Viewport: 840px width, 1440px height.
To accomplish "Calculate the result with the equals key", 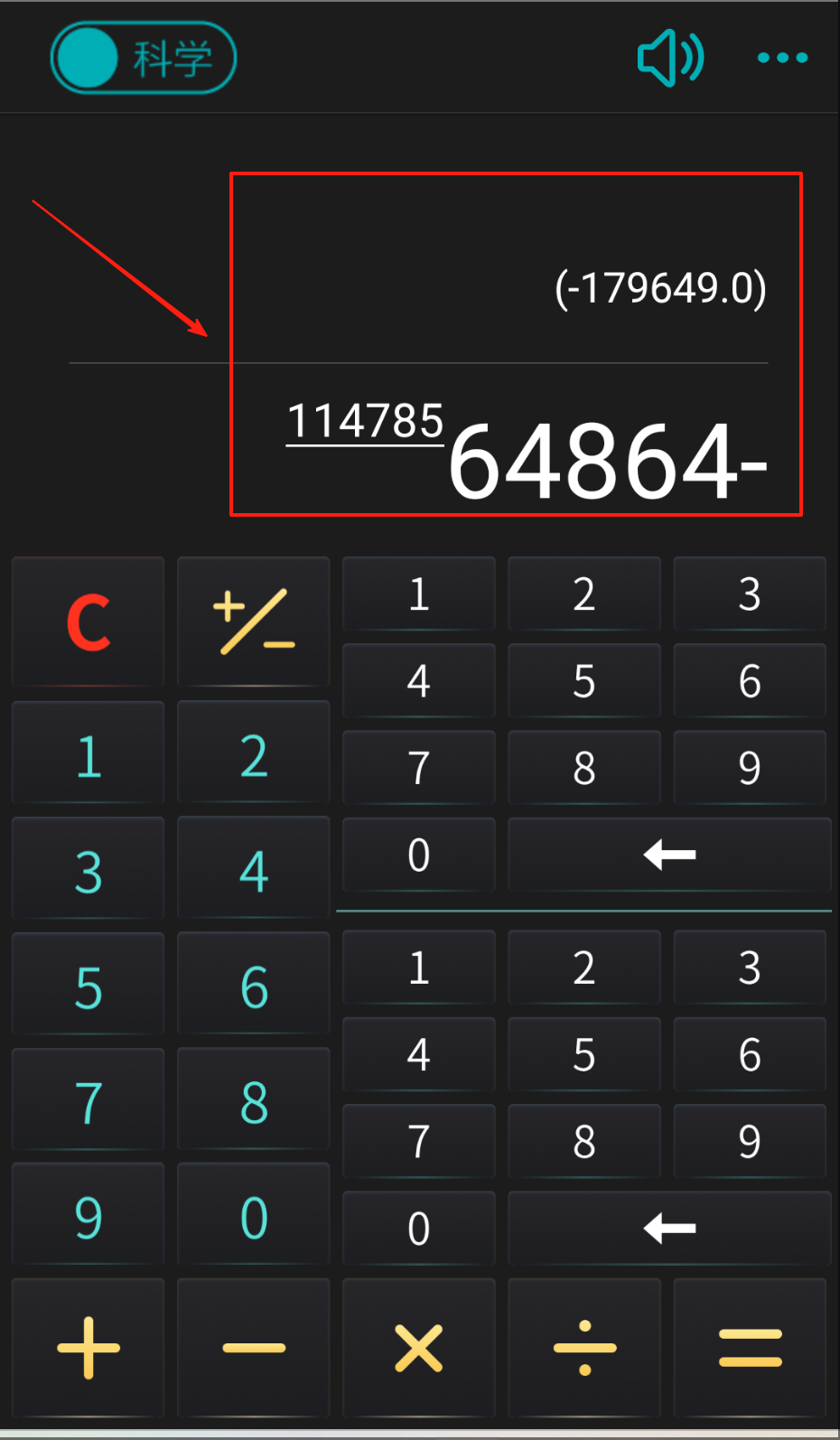I will pyautogui.click(x=750, y=1348).
